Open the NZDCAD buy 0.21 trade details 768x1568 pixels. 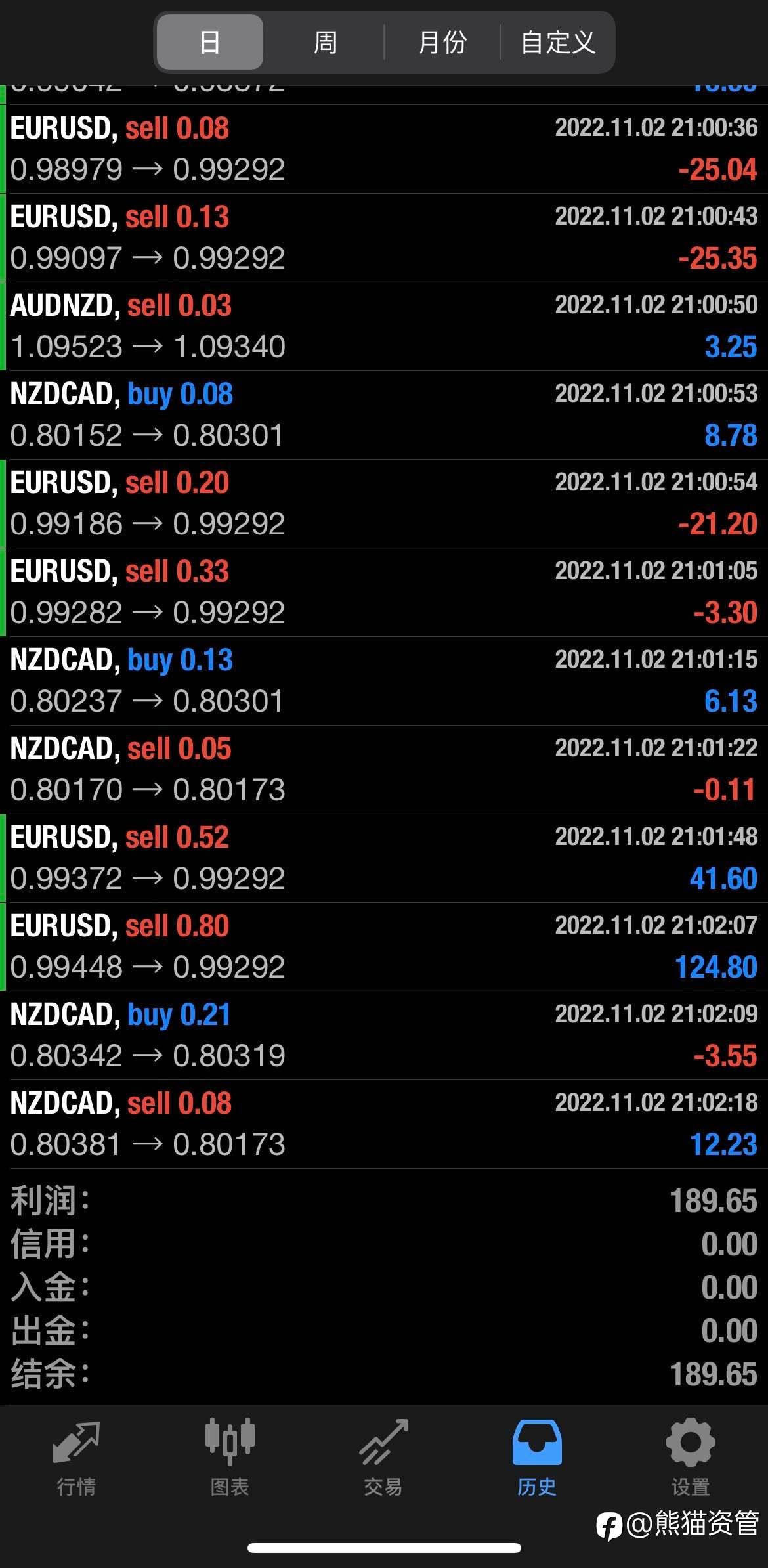(x=384, y=1035)
